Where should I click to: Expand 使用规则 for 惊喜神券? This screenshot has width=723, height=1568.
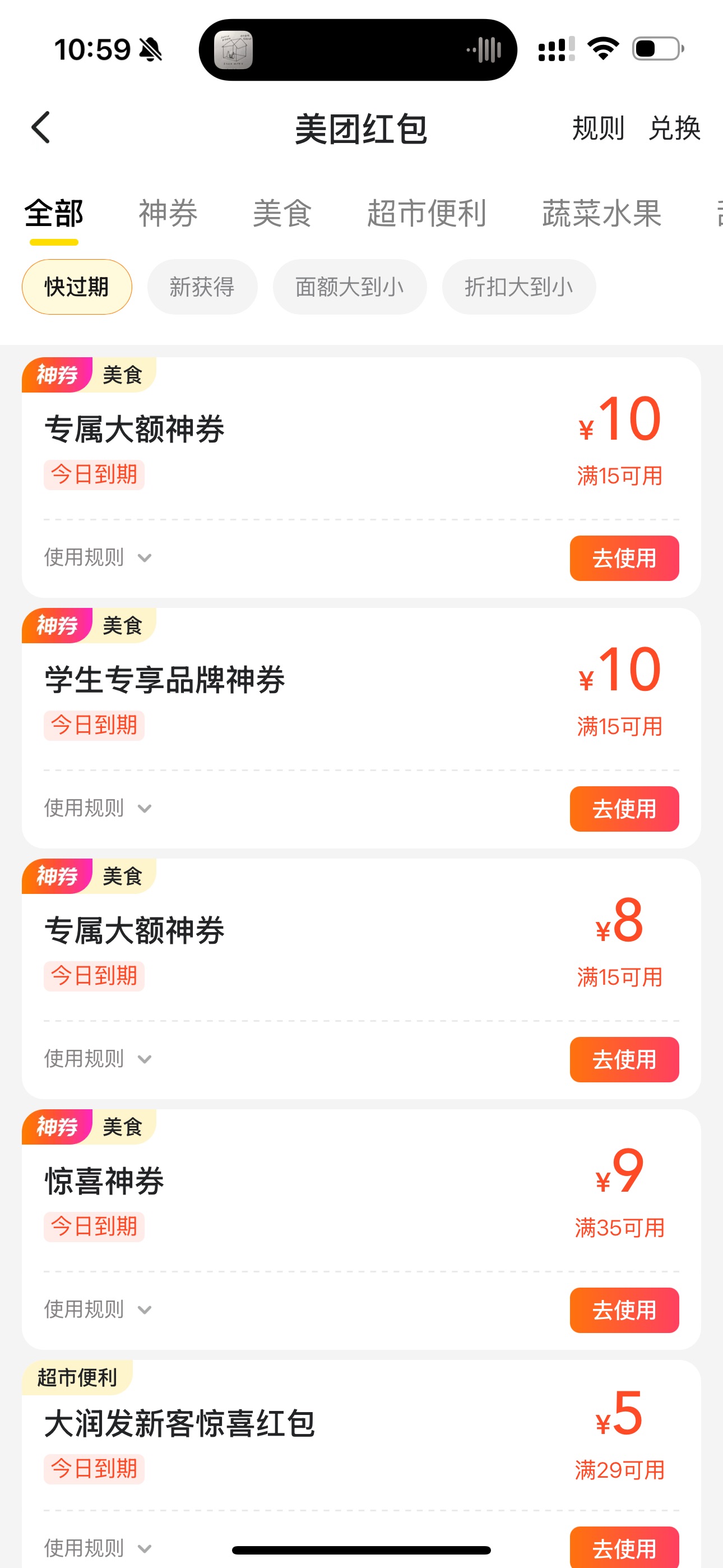[x=98, y=1309]
